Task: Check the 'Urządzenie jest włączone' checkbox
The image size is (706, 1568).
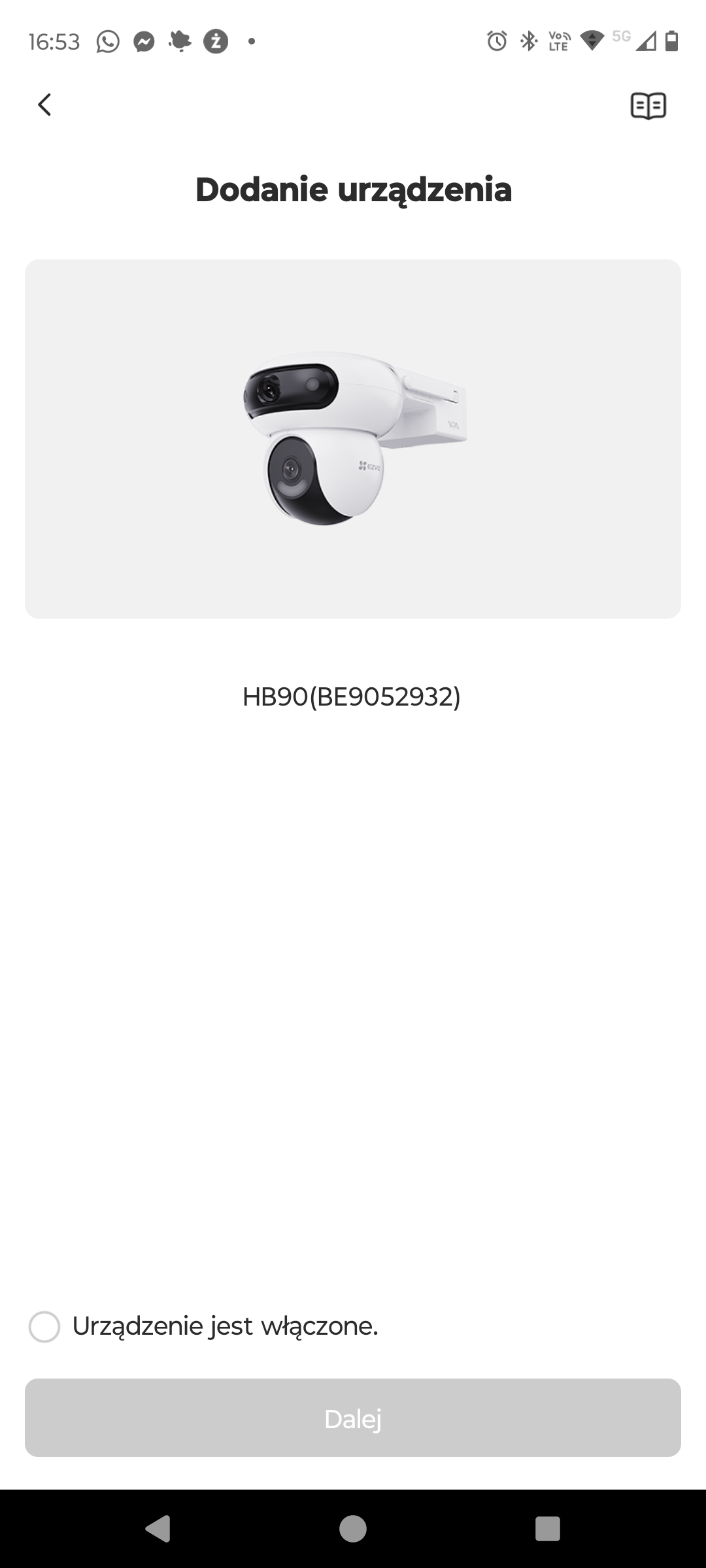Action: [x=44, y=1327]
